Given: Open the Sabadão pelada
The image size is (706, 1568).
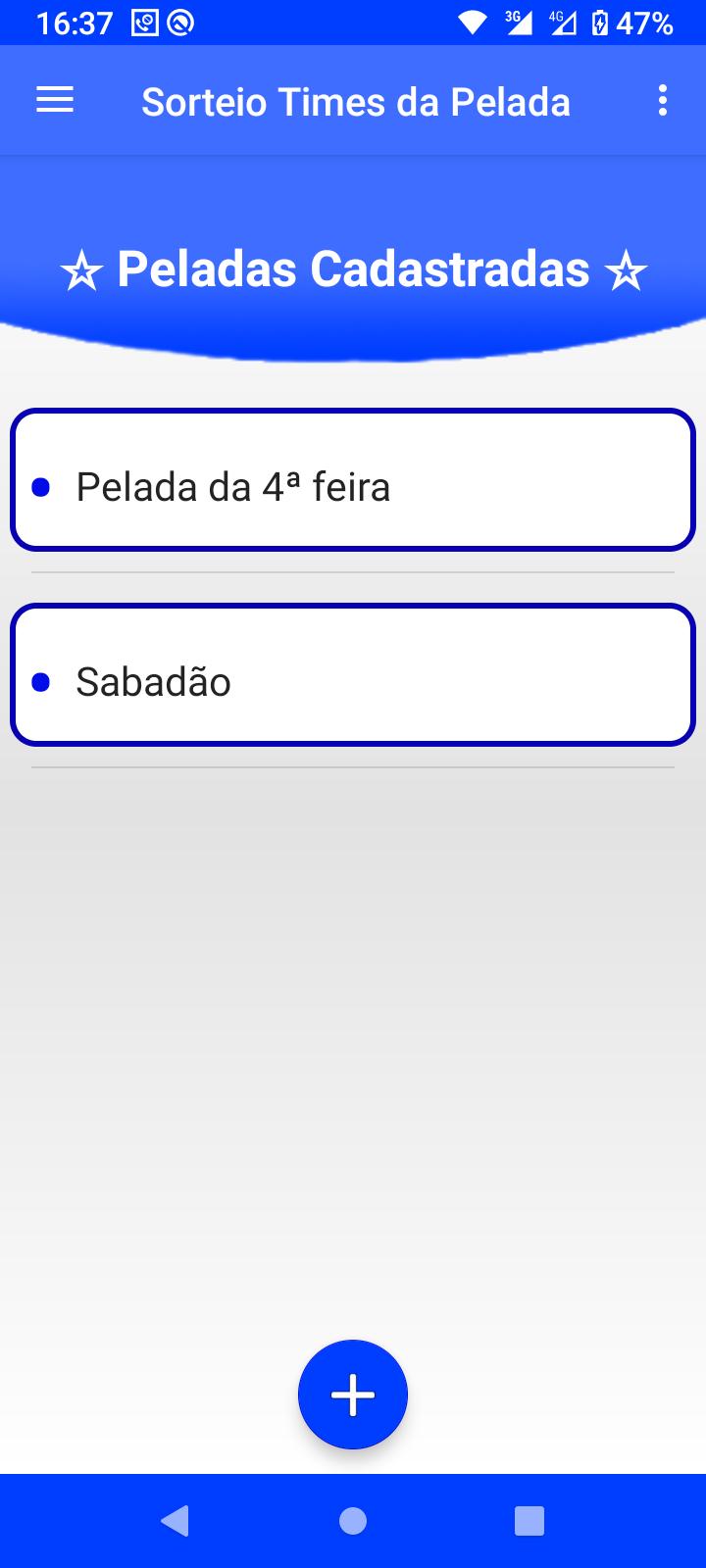Looking at the screenshot, I should point(353,675).
